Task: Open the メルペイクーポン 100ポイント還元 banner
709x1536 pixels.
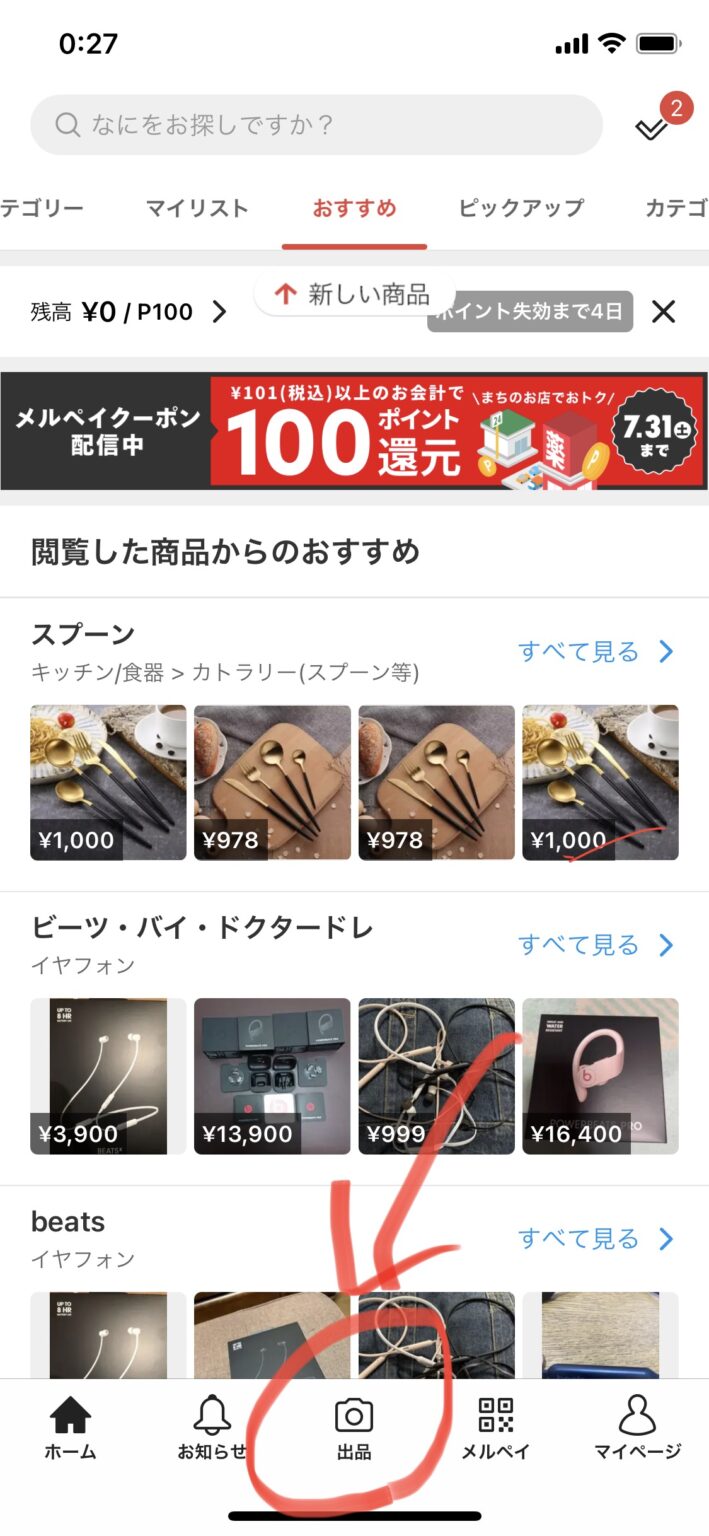Action: [x=354, y=431]
